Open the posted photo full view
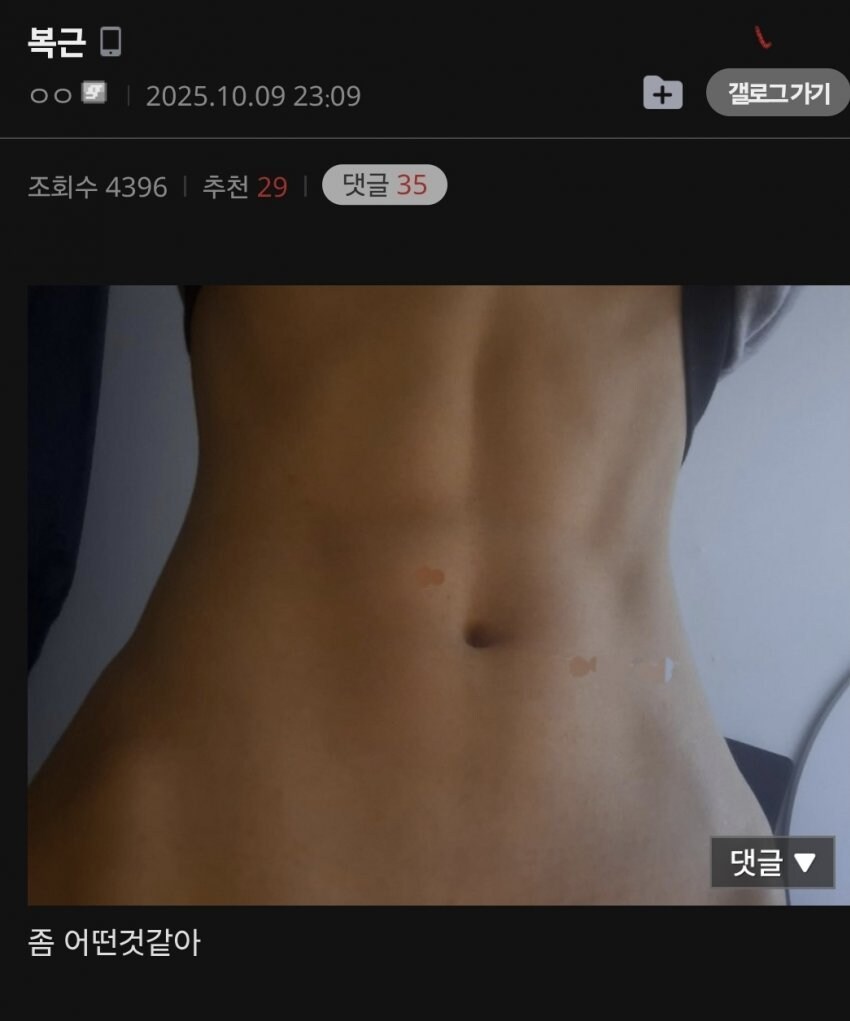This screenshot has height=1021, width=850. (x=400, y=560)
